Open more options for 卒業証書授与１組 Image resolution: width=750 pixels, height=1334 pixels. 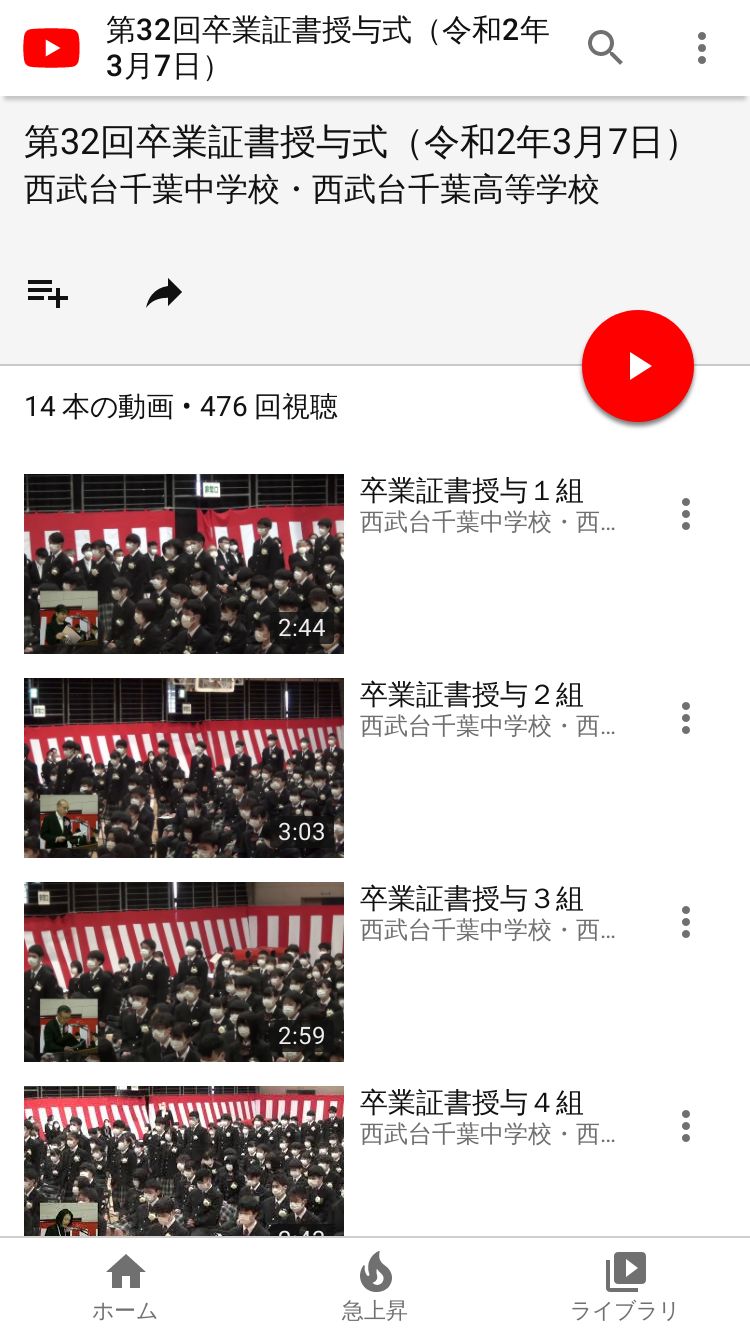pyautogui.click(x=686, y=514)
